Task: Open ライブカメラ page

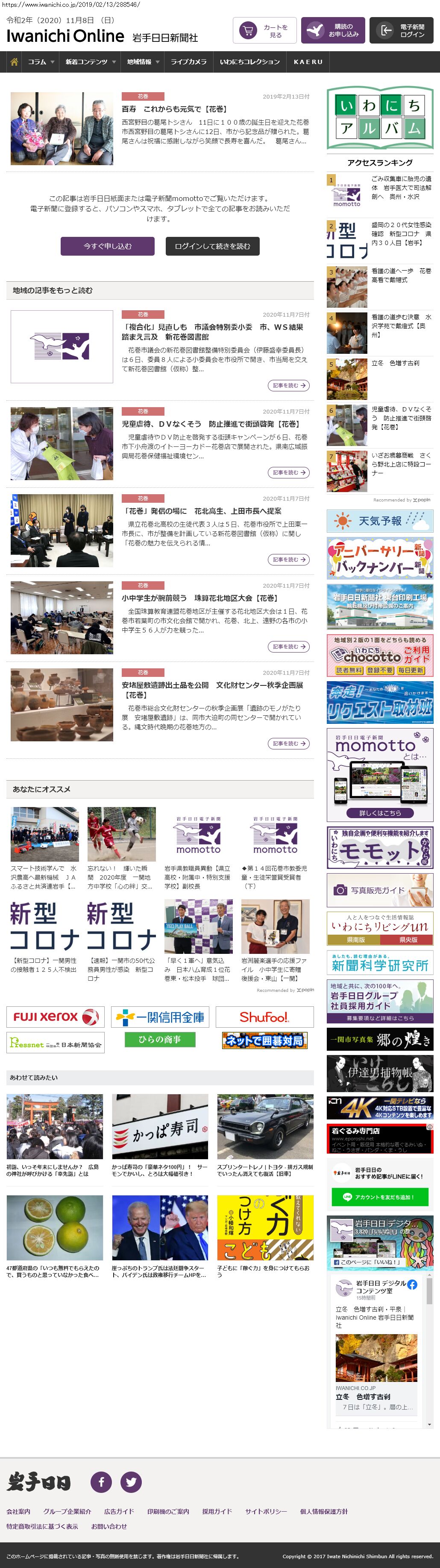Action: pos(188,62)
